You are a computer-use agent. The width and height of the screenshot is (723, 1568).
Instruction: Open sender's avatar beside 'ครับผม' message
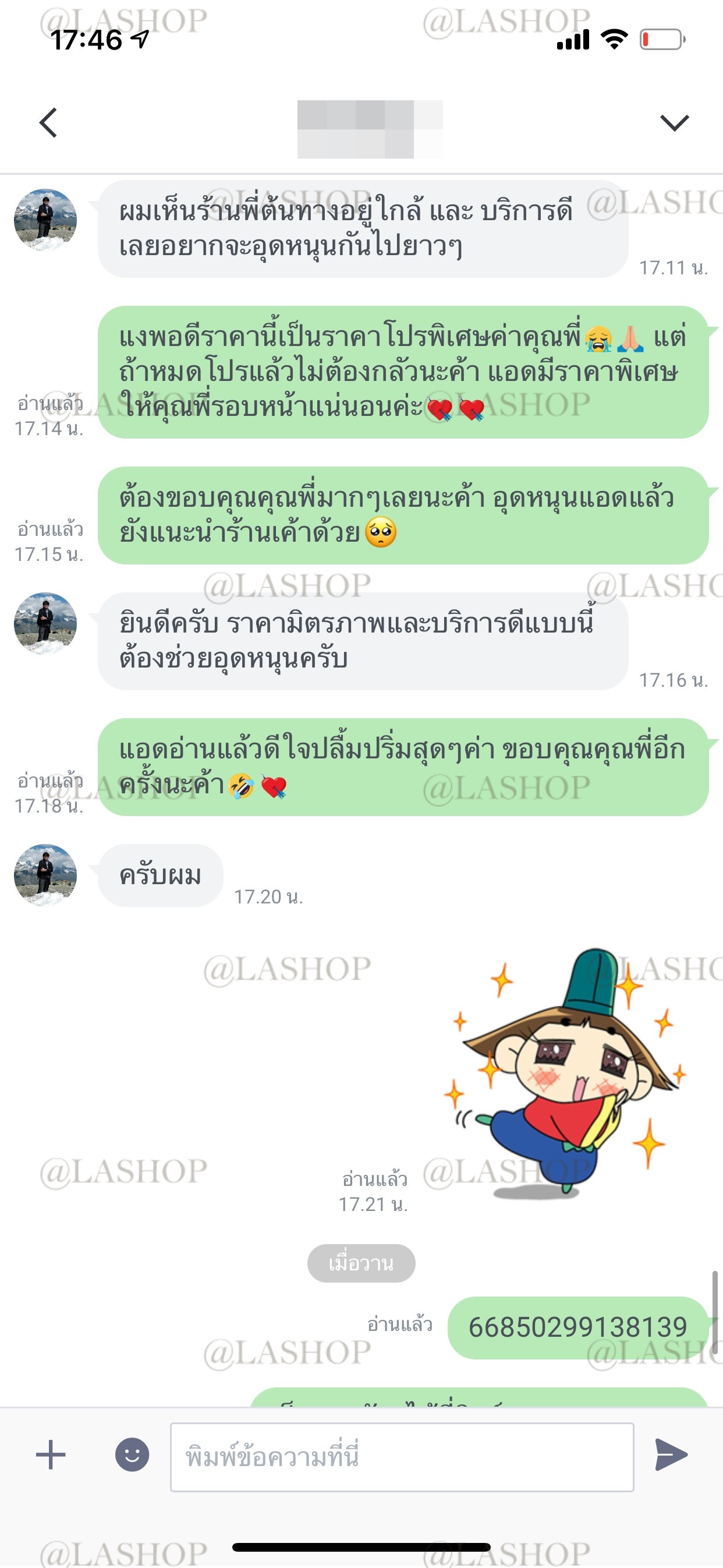[45, 875]
